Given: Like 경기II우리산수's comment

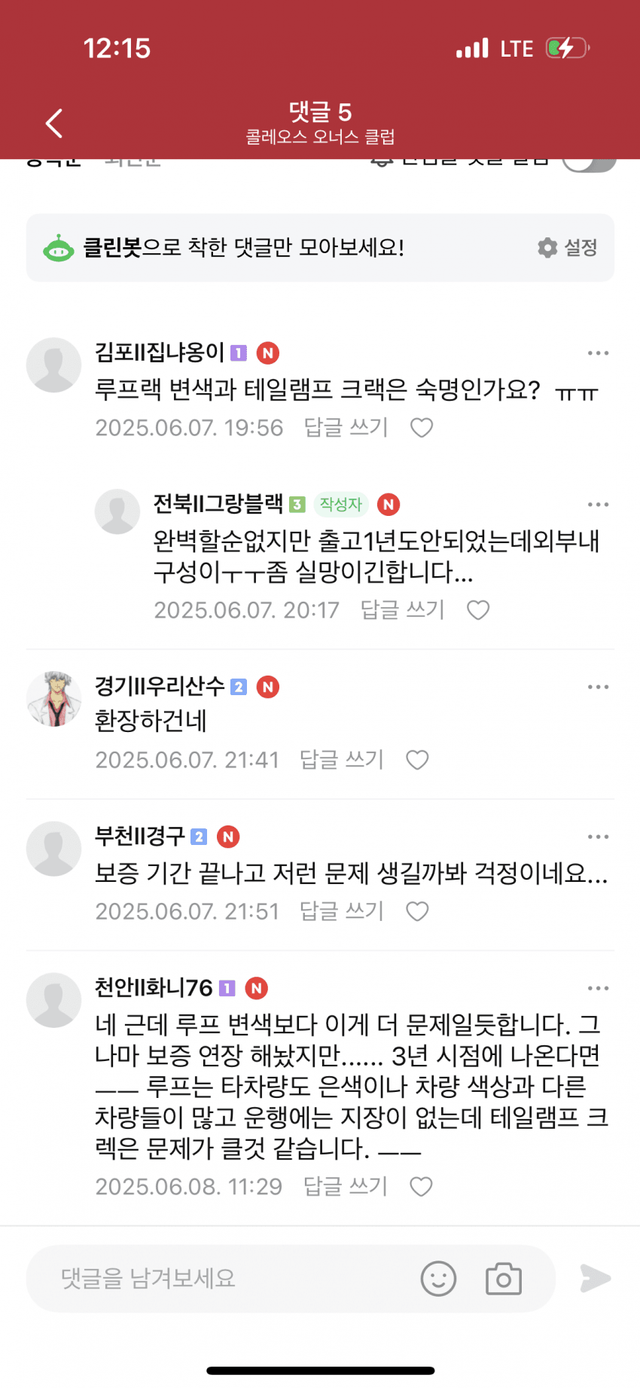Looking at the screenshot, I should [419, 760].
